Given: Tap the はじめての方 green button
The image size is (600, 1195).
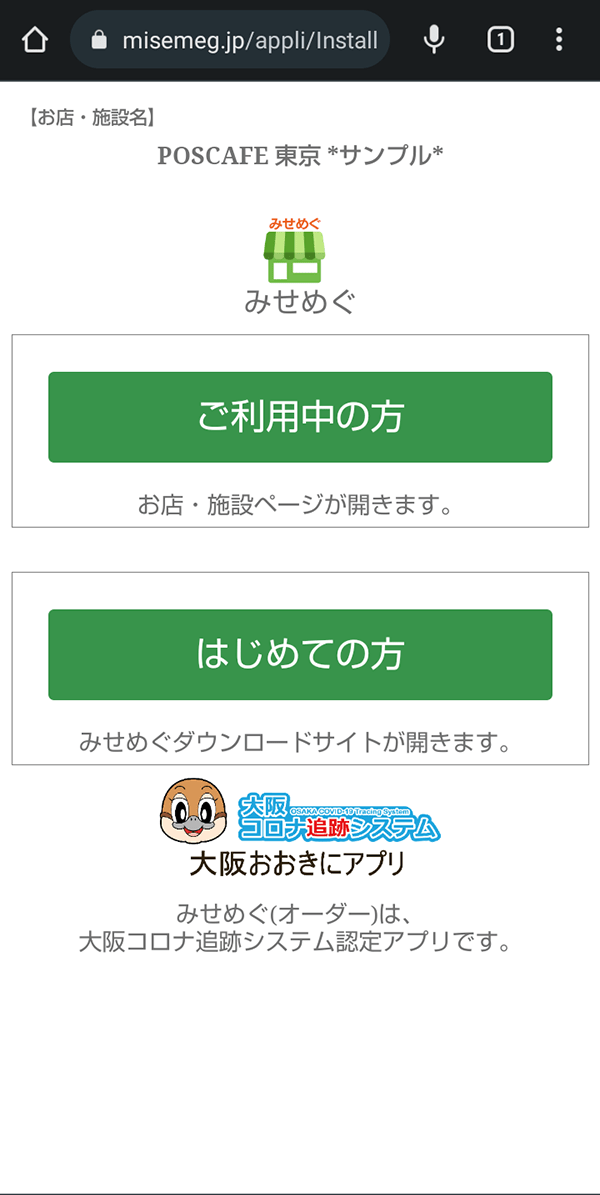Looking at the screenshot, I should pyautogui.click(x=300, y=654).
